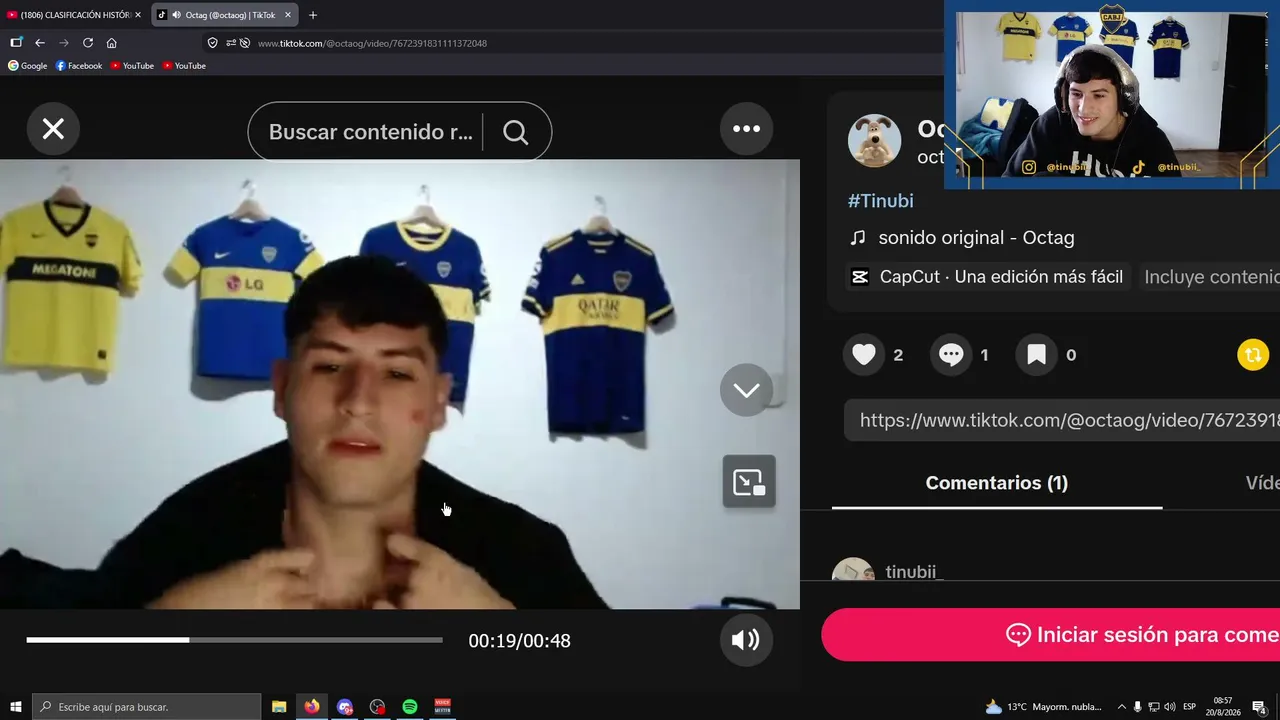Go to the next video arrow
This screenshot has width=1280, height=720.
tap(746, 390)
